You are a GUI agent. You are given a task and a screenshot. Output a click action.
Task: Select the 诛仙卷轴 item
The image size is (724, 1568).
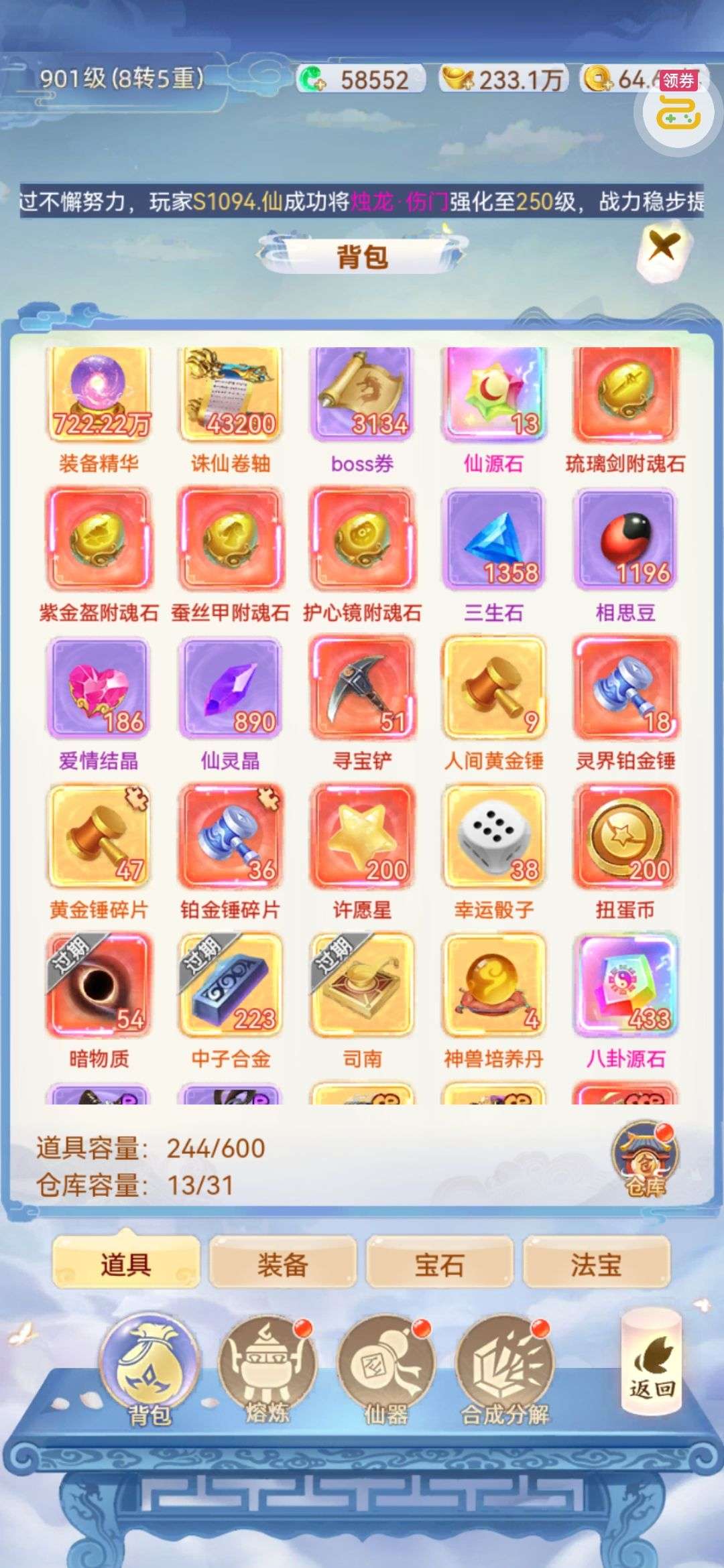tap(230, 395)
